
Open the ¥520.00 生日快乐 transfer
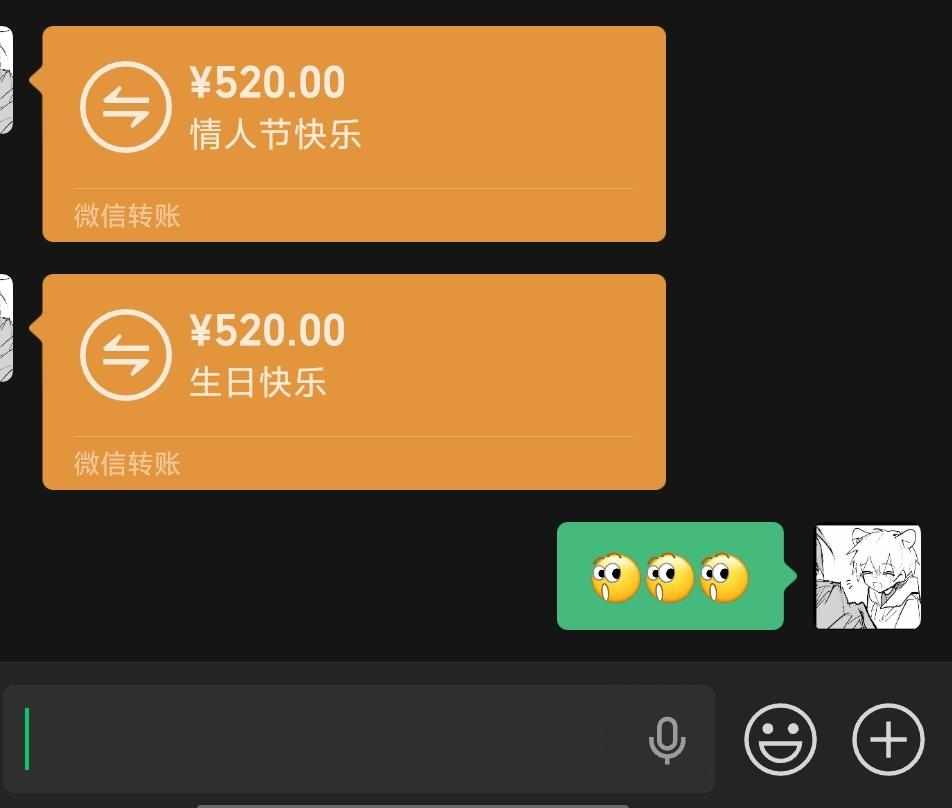point(353,381)
